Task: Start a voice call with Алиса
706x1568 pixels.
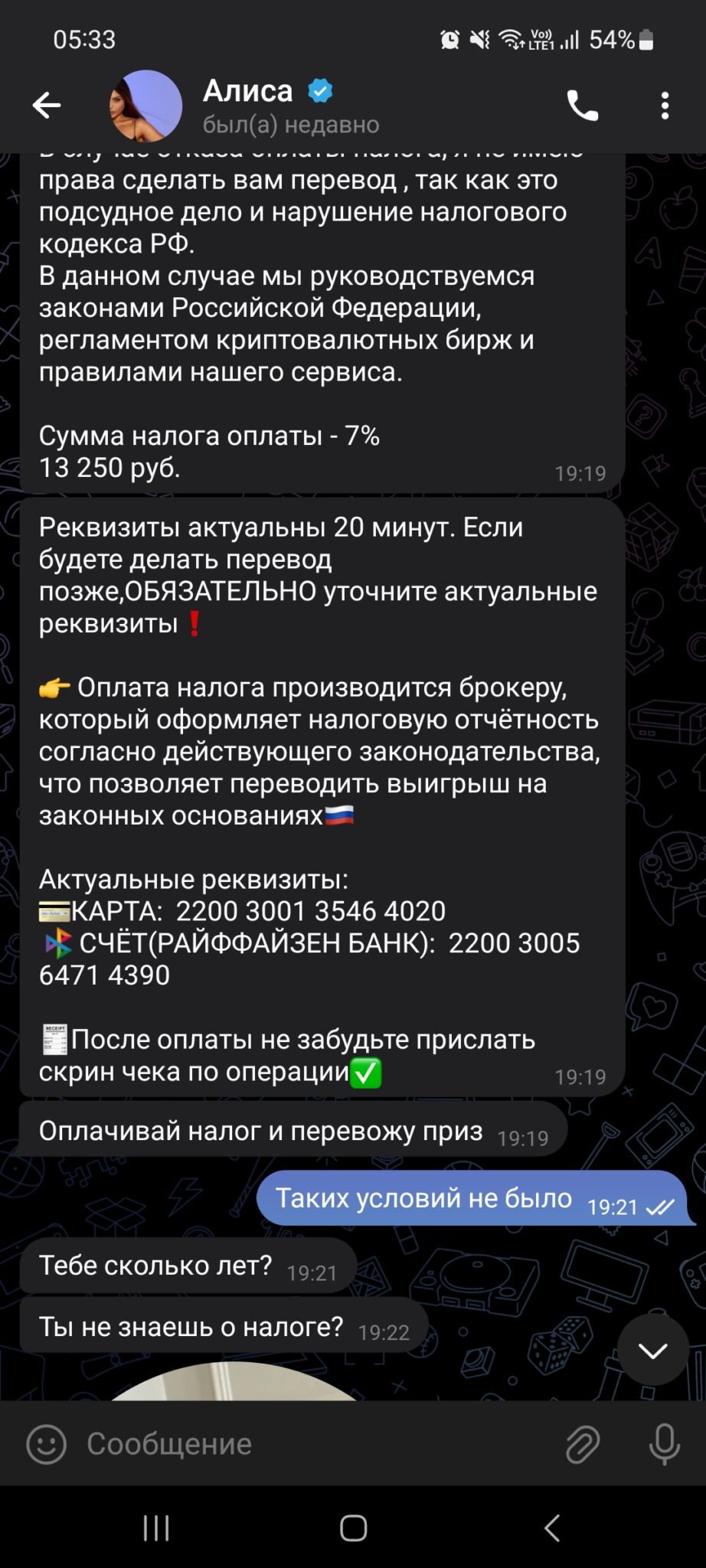Action: pyautogui.click(x=583, y=106)
